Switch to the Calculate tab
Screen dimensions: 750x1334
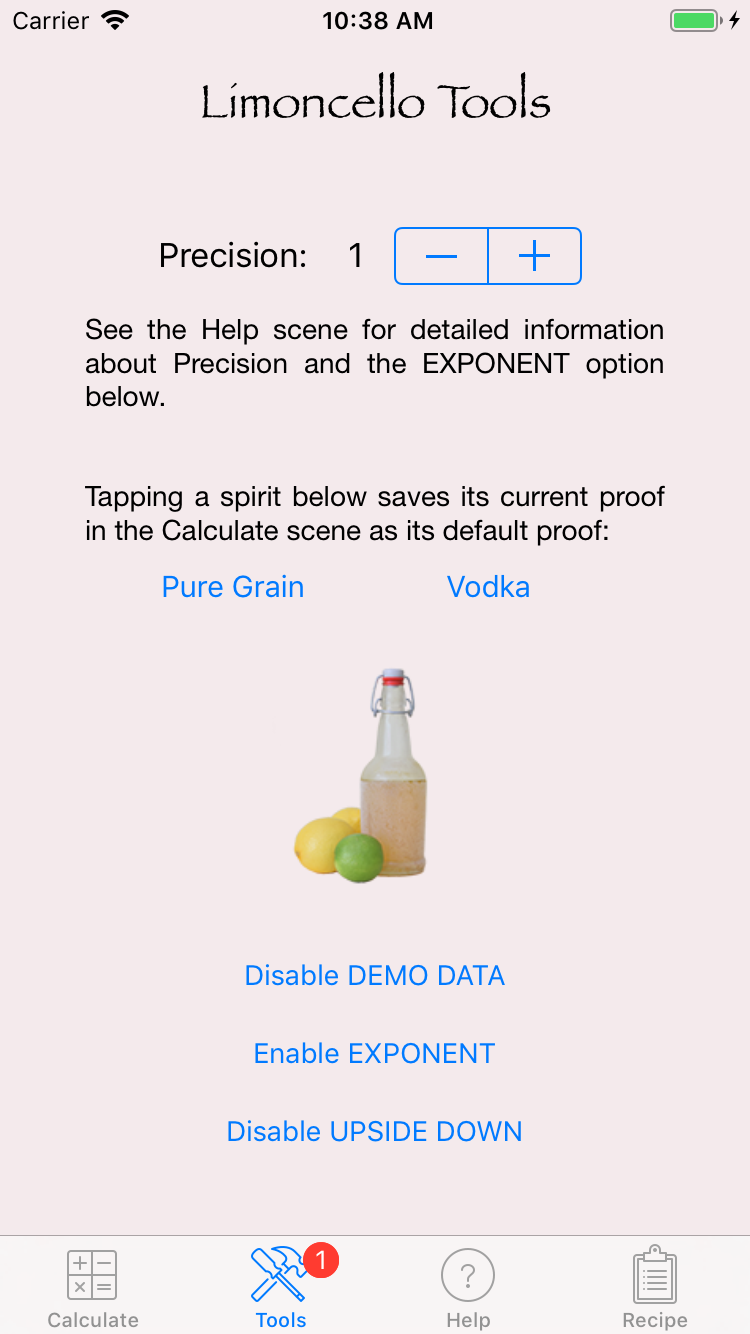[x=93, y=1286]
